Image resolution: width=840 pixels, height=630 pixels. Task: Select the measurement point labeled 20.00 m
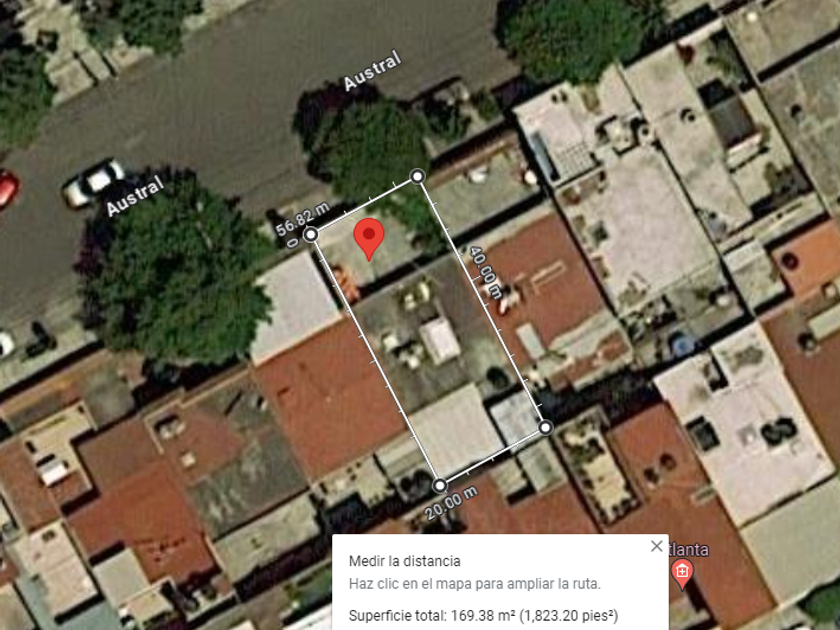tap(440, 485)
